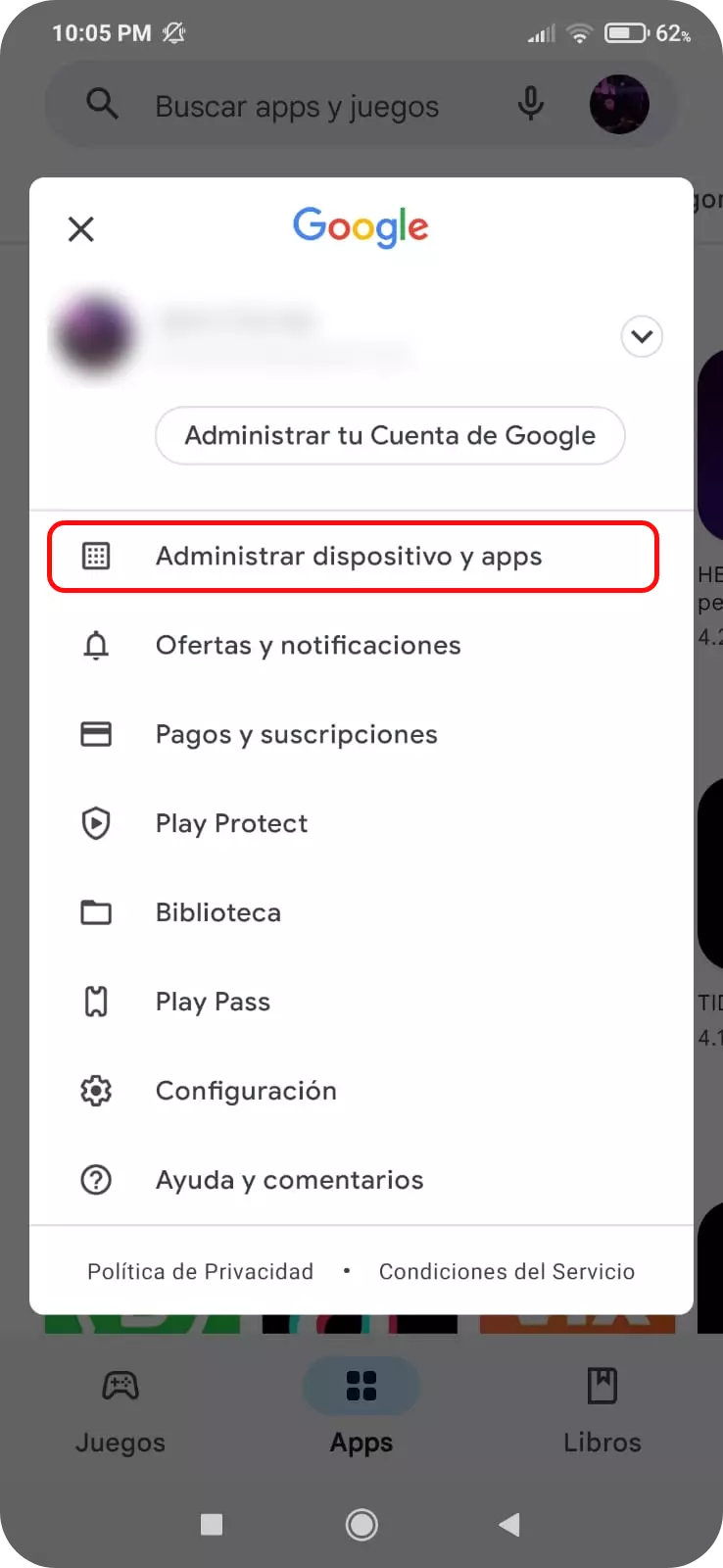Open Ayuda y comentarios

pyautogui.click(x=289, y=1181)
